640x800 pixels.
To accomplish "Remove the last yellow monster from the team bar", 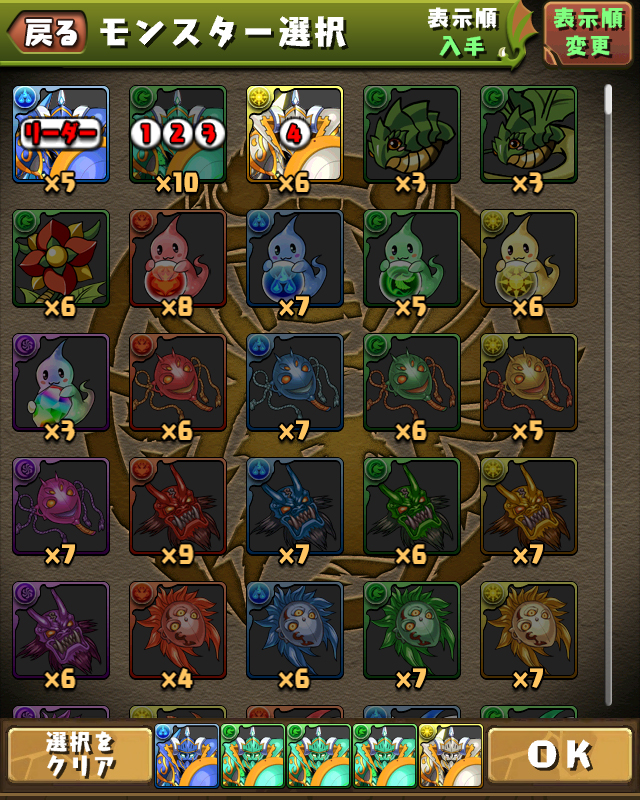I will [x=451, y=756].
